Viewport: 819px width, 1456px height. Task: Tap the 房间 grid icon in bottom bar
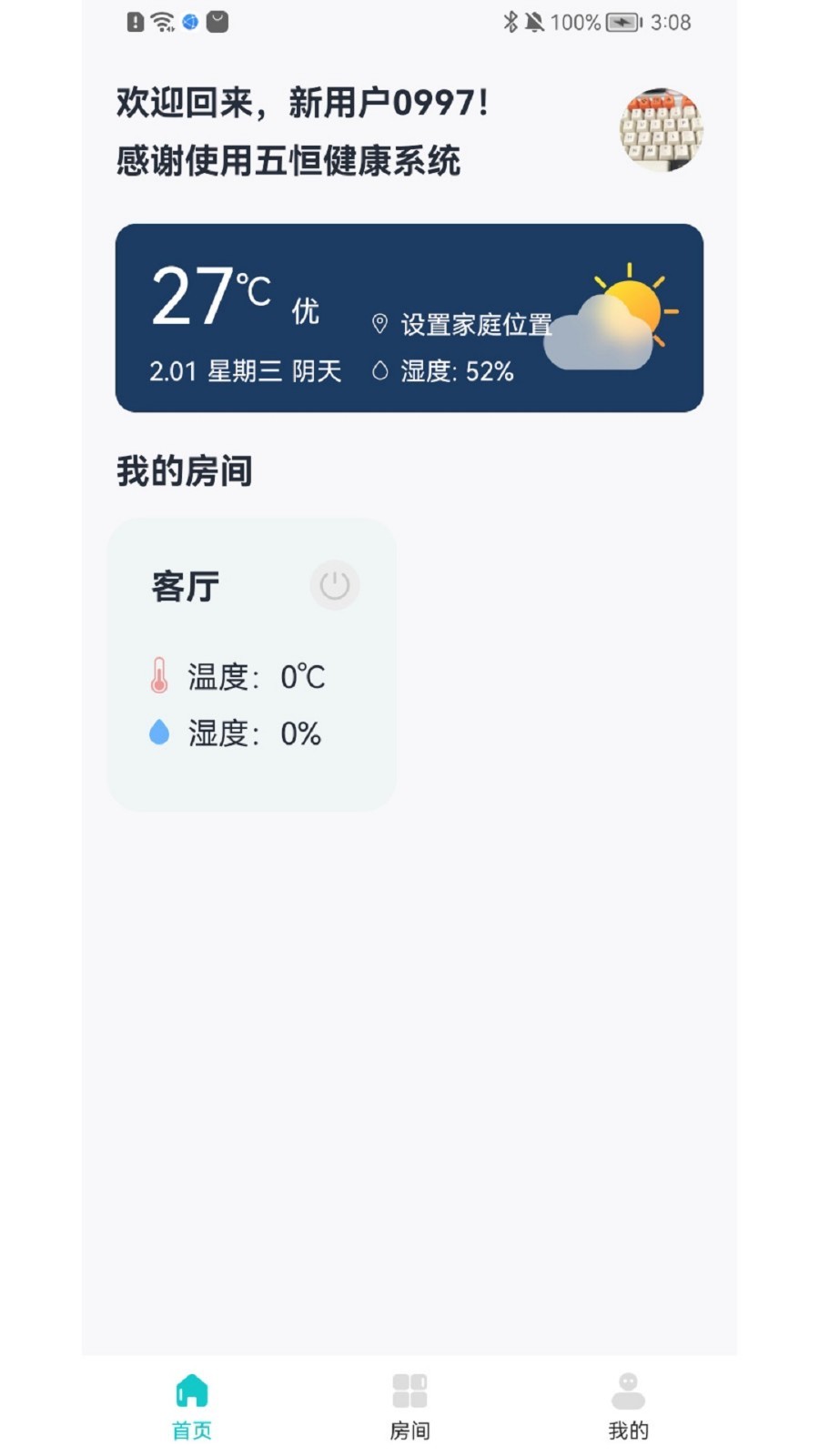[409, 1390]
